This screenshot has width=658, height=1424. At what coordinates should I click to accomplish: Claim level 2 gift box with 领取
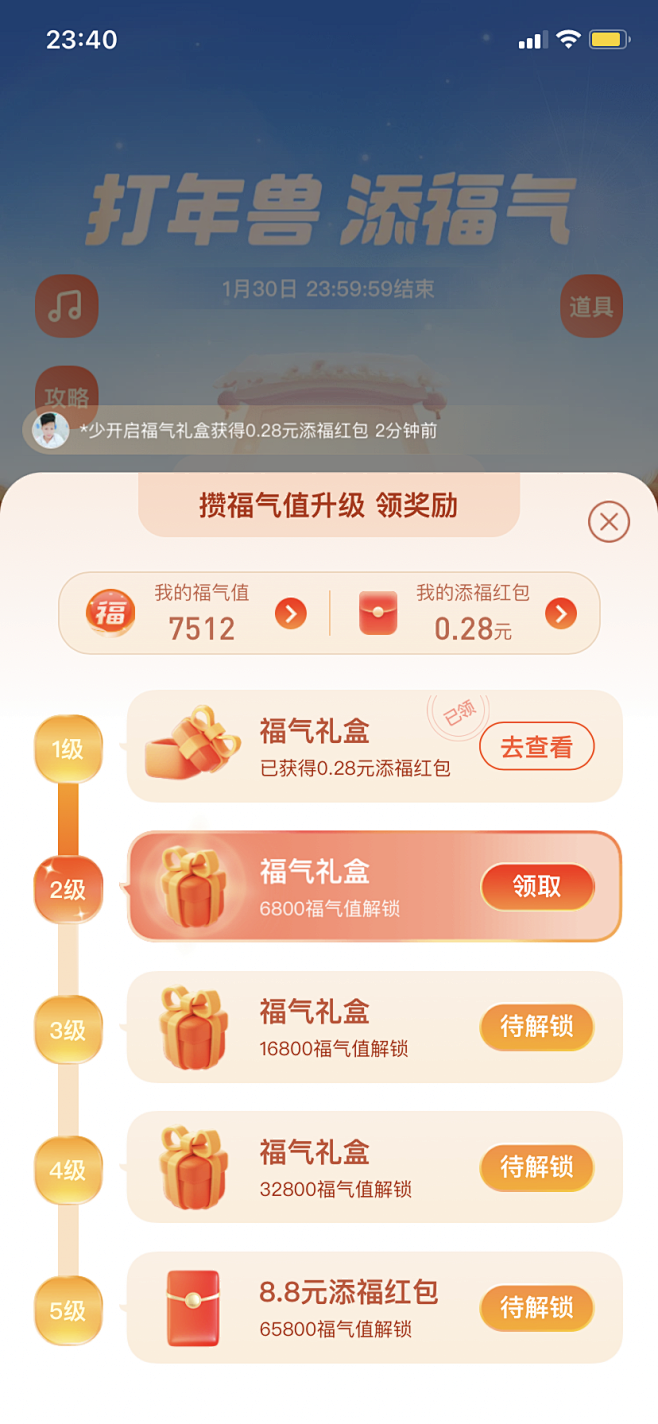(537, 886)
